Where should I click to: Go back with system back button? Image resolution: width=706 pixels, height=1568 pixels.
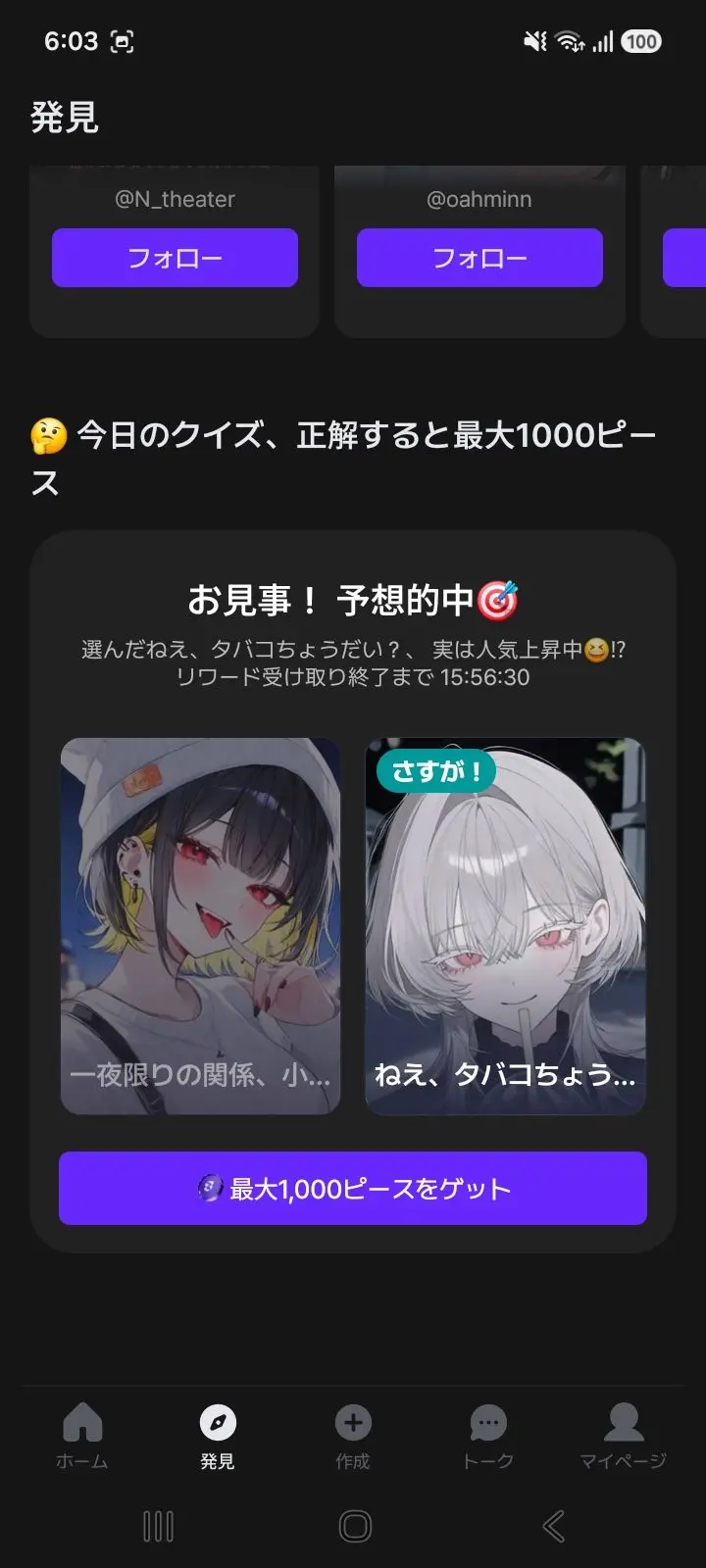pyautogui.click(x=553, y=1526)
